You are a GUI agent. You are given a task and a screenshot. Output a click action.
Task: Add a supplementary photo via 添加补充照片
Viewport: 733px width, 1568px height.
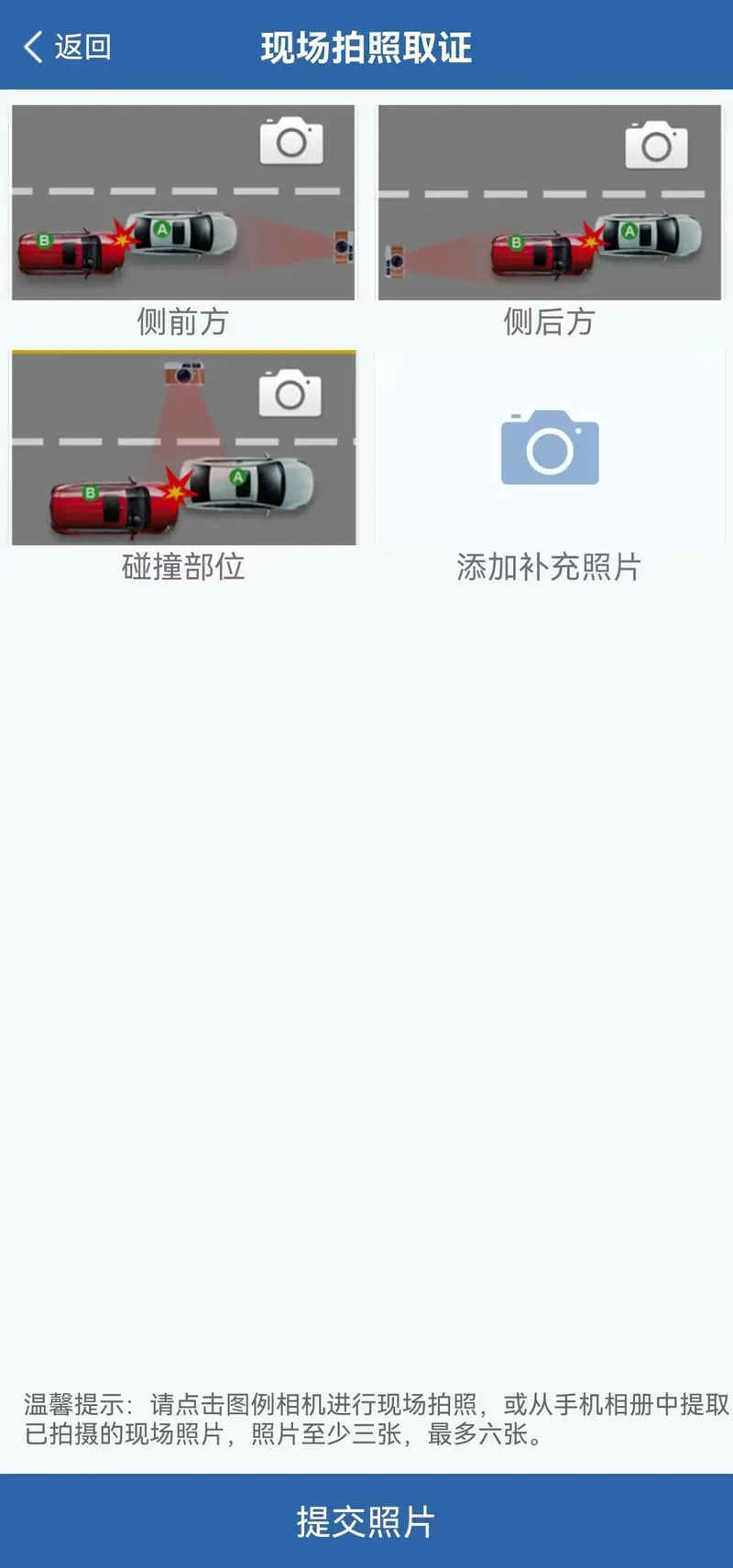[x=550, y=448]
